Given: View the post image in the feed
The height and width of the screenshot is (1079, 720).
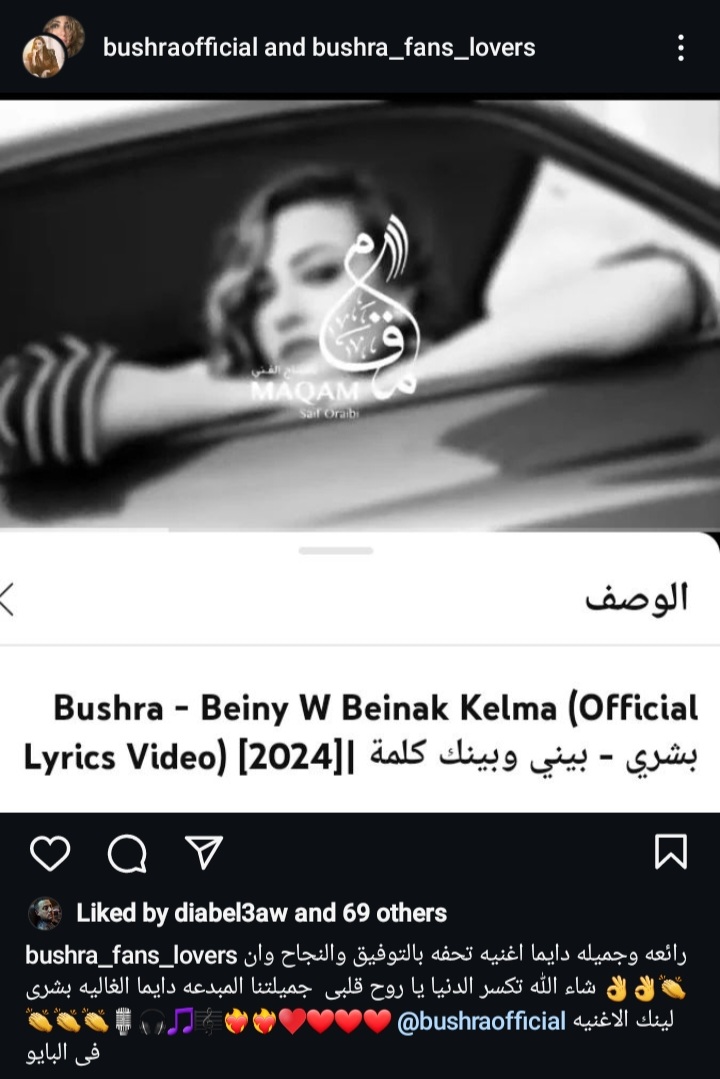Looking at the screenshot, I should click(360, 450).
